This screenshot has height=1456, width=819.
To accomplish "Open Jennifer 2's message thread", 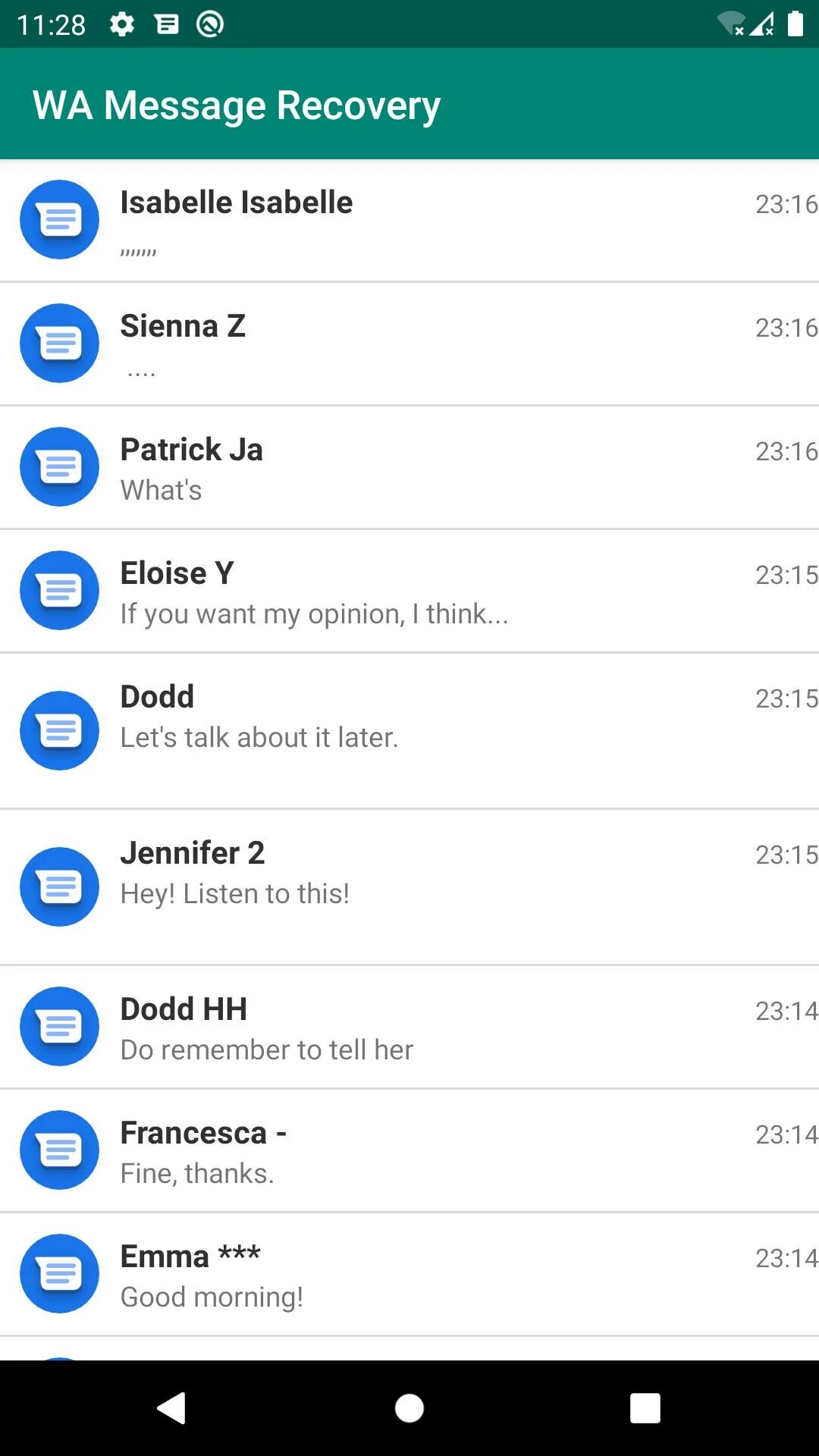I will point(409,886).
